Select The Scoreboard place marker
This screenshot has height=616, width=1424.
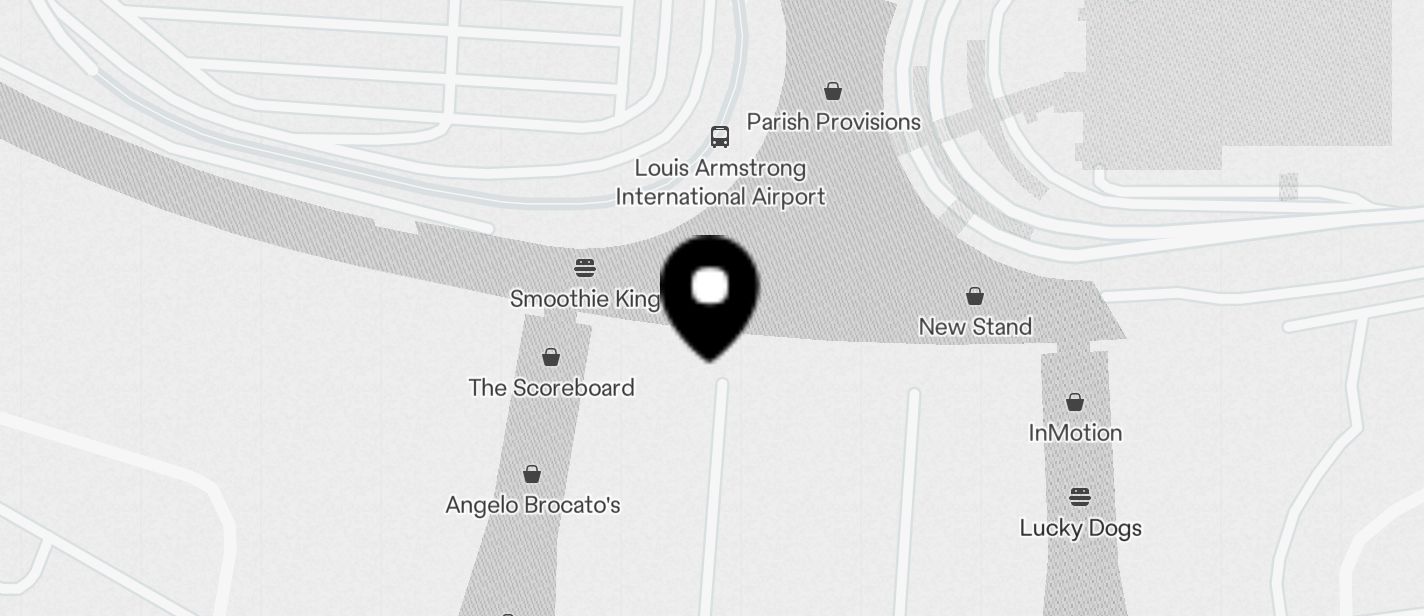pyautogui.click(x=551, y=357)
